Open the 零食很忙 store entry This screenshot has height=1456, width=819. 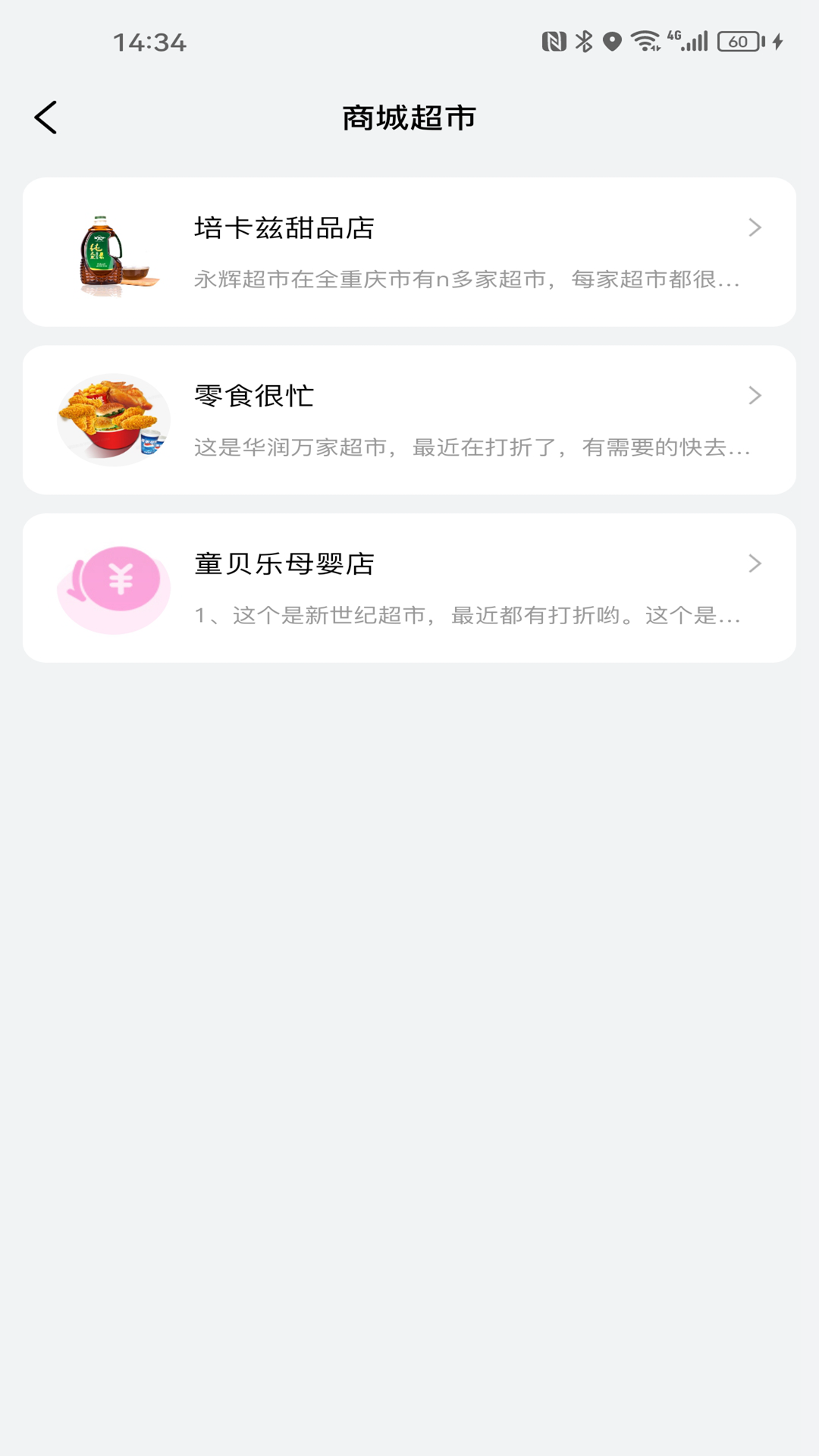click(x=409, y=419)
